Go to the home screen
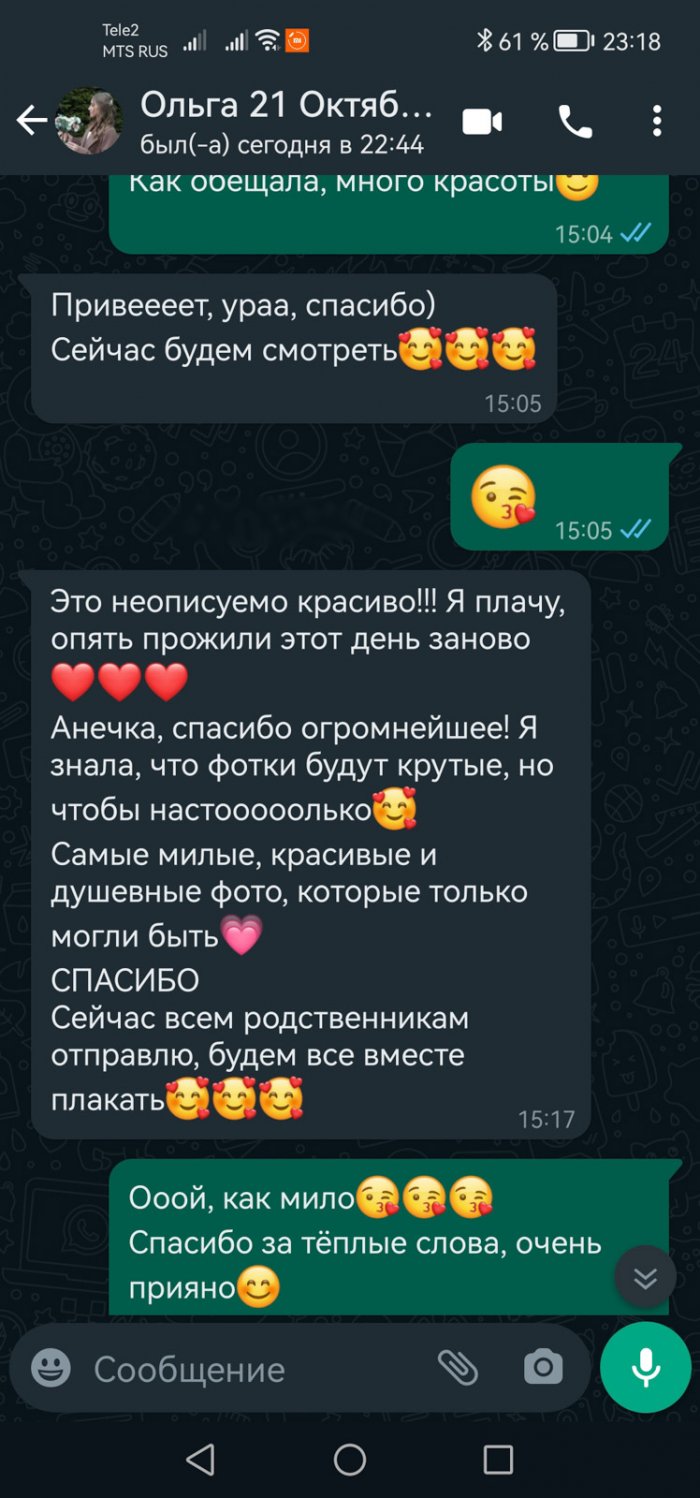Screen dimensions: 700x1498 pyautogui.click(x=350, y=1459)
